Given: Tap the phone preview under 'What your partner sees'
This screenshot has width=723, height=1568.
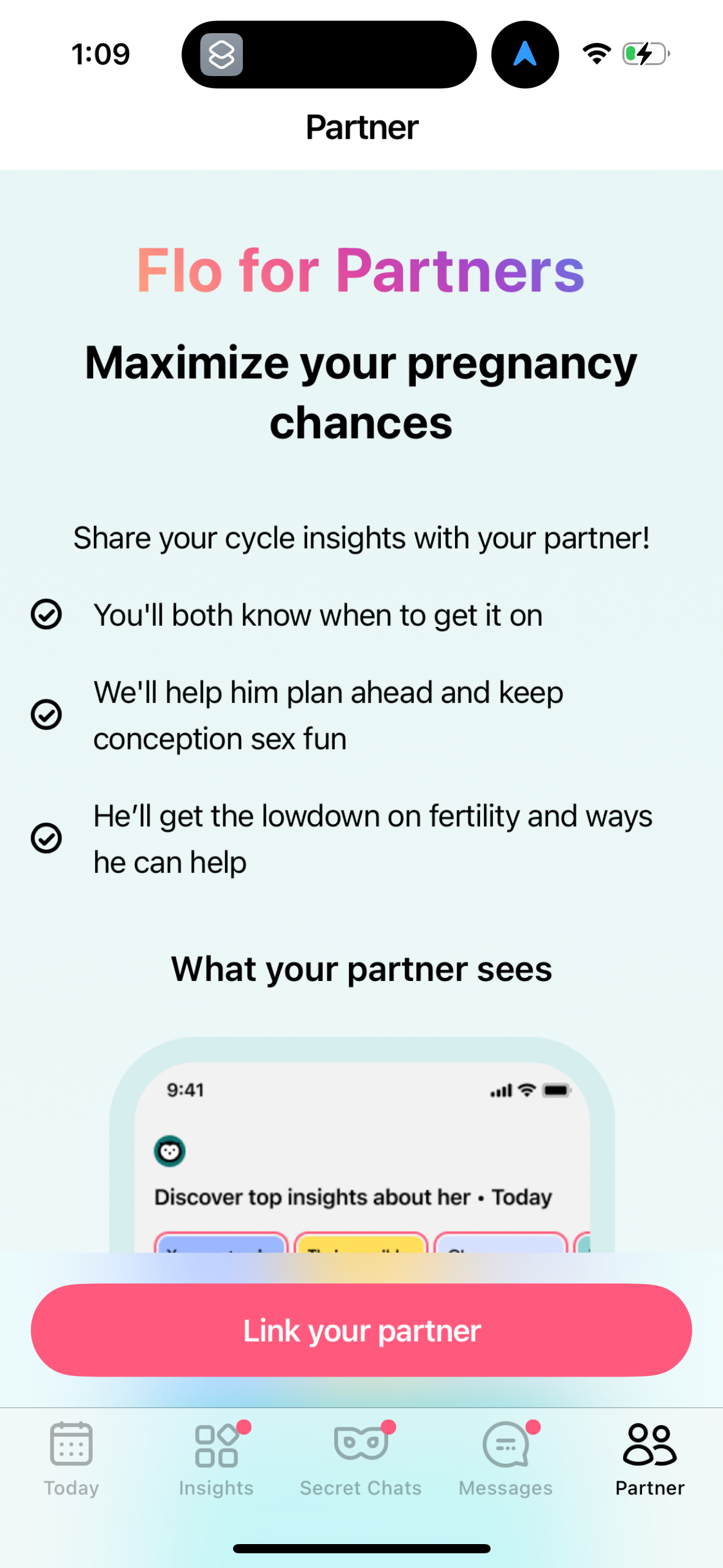Looking at the screenshot, I should (361, 1153).
